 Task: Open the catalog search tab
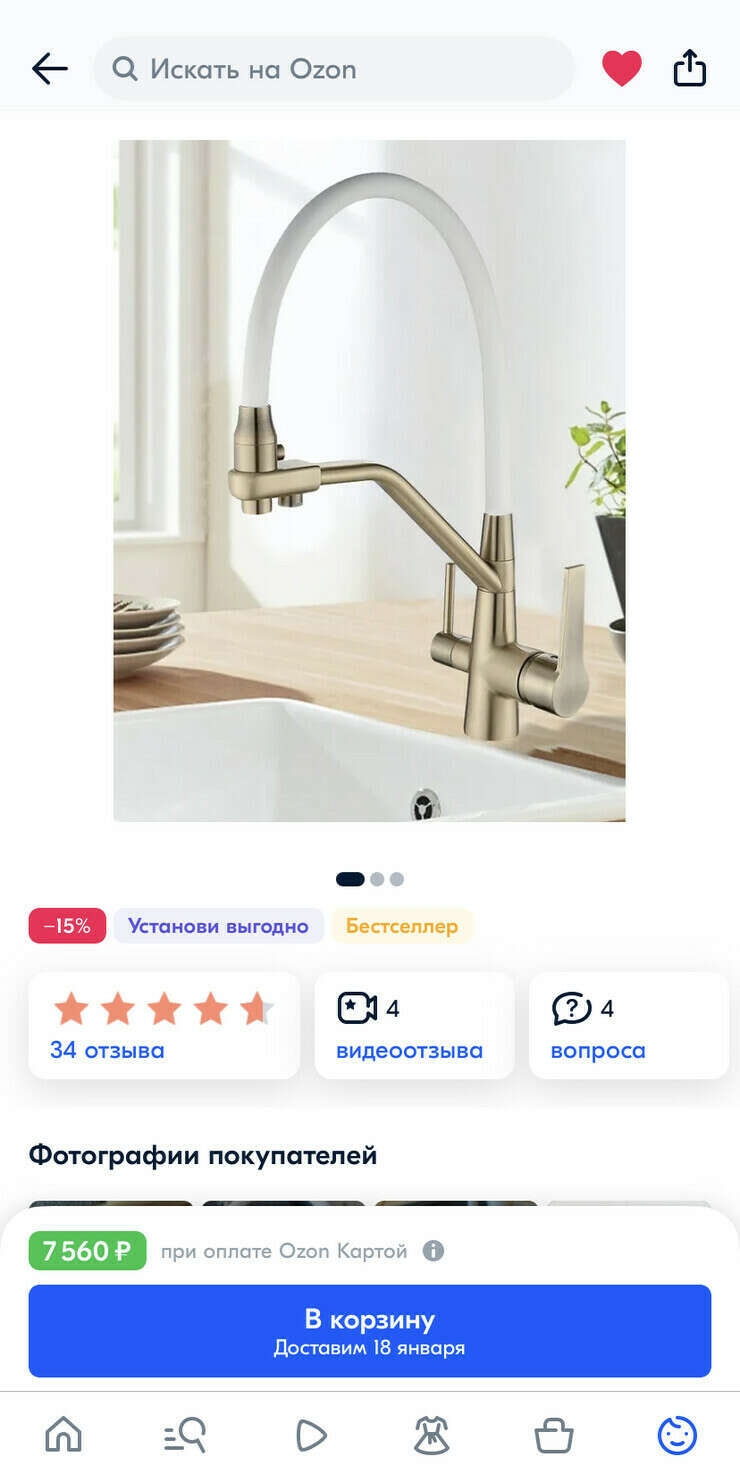(x=185, y=1436)
